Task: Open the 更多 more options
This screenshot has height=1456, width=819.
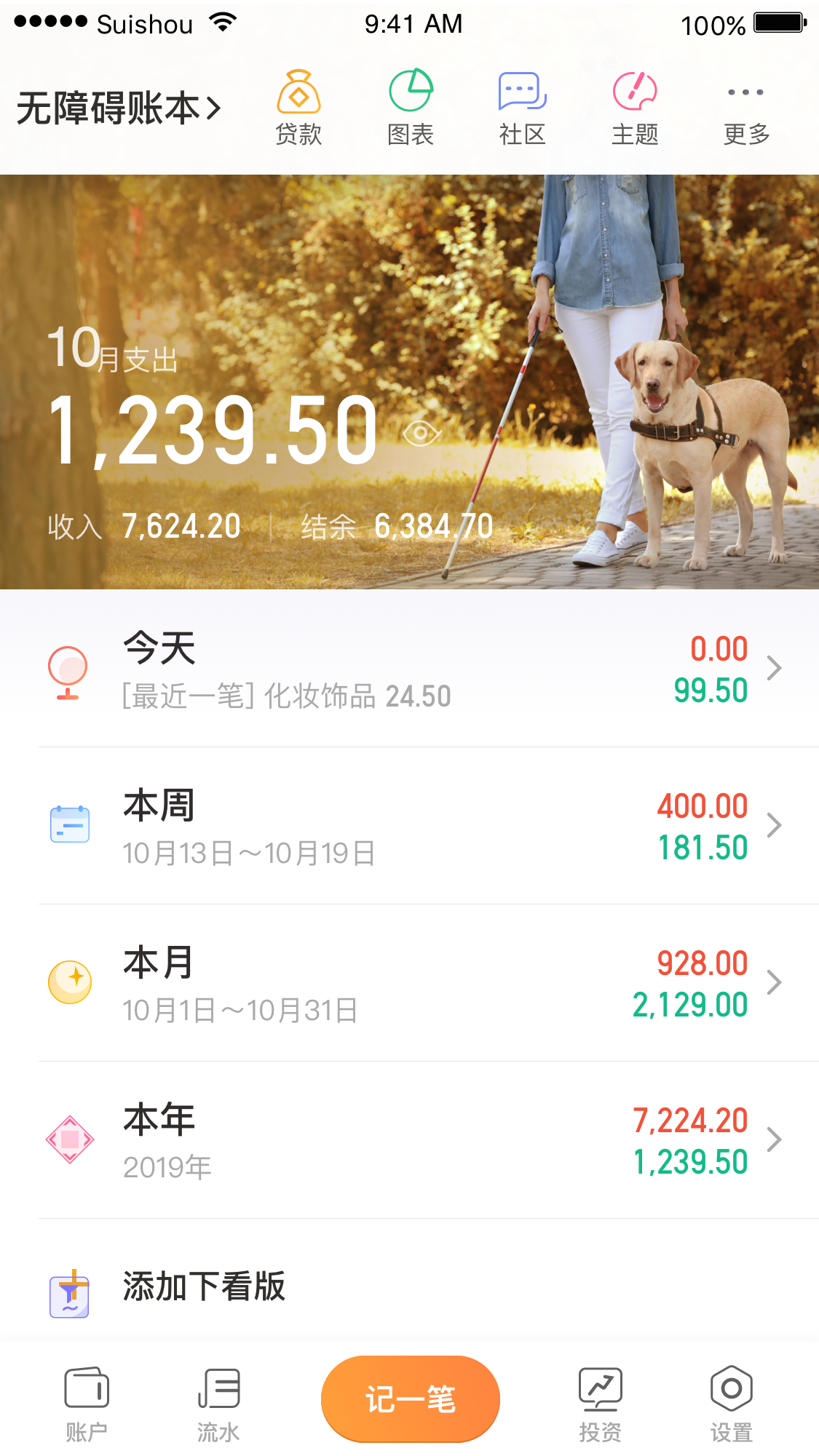Action: [x=745, y=109]
